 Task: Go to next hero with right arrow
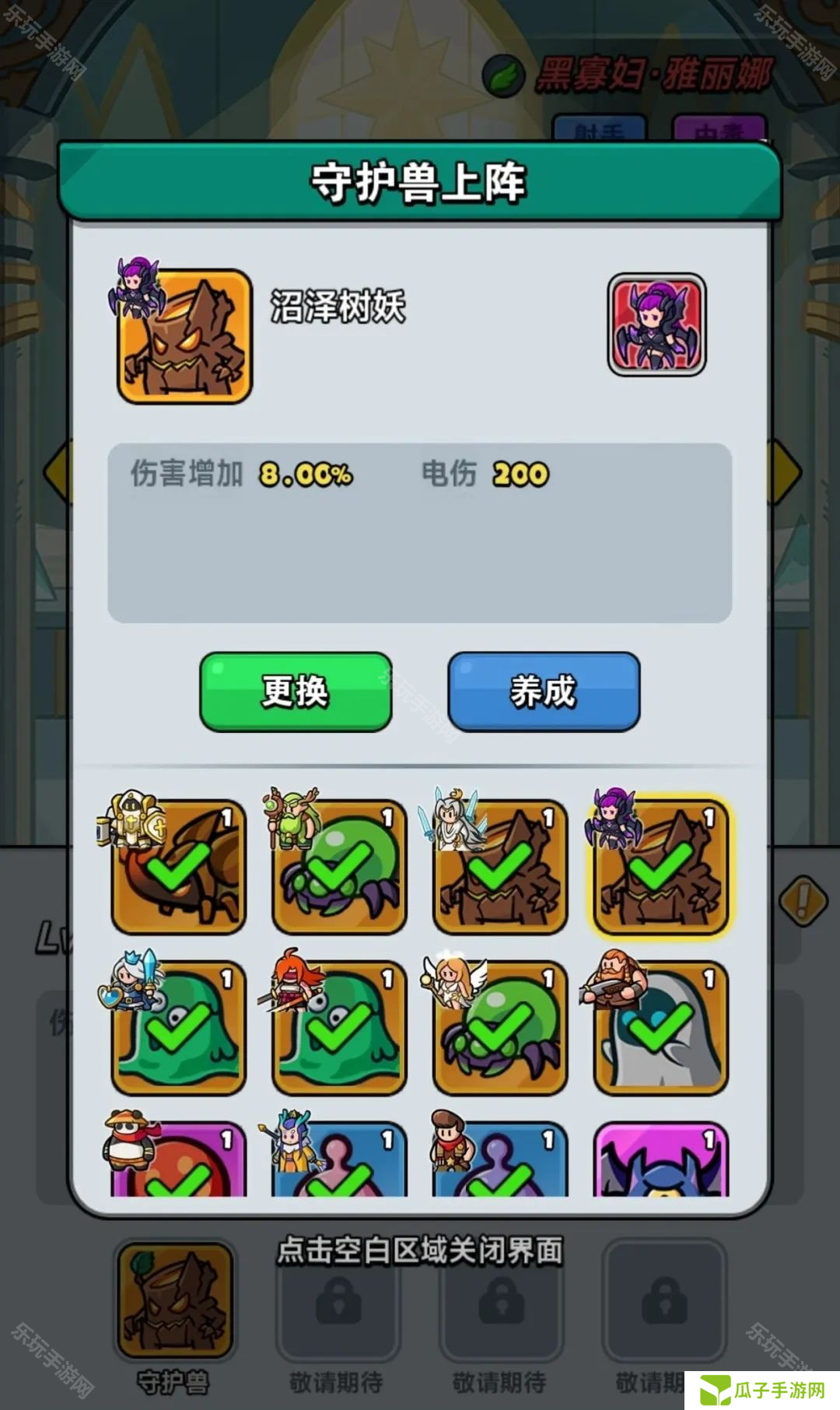(786, 472)
